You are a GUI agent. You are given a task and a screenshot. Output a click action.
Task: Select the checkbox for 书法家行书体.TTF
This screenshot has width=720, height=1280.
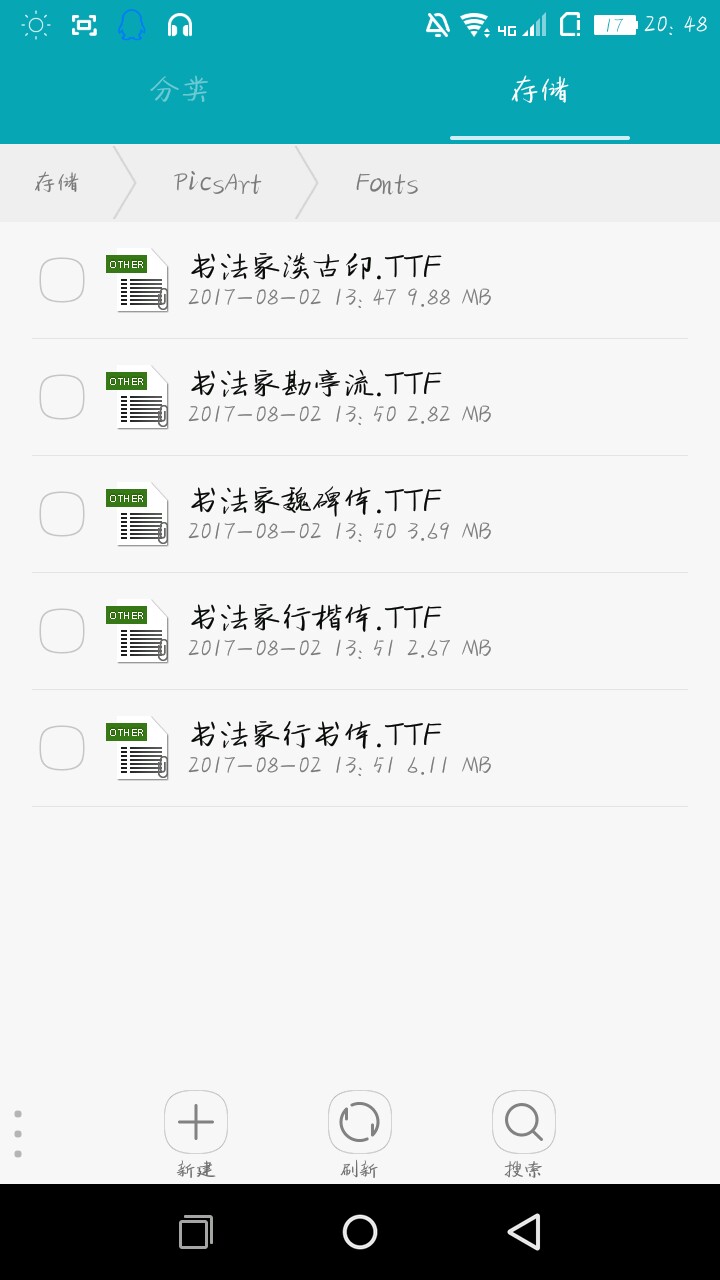tap(62, 748)
